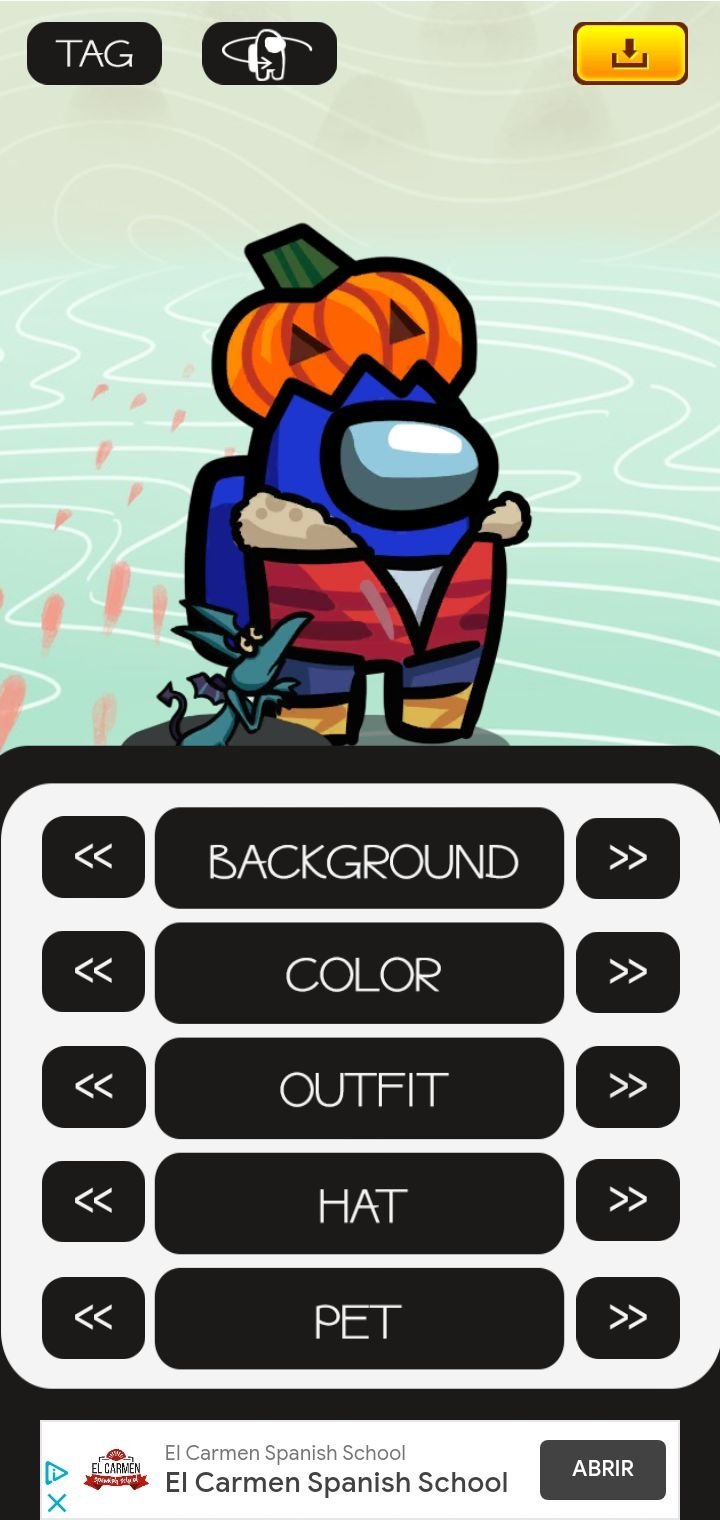Screen dimensions: 720x1520
Task: Go back to previous outfit
Action: click(93, 1086)
